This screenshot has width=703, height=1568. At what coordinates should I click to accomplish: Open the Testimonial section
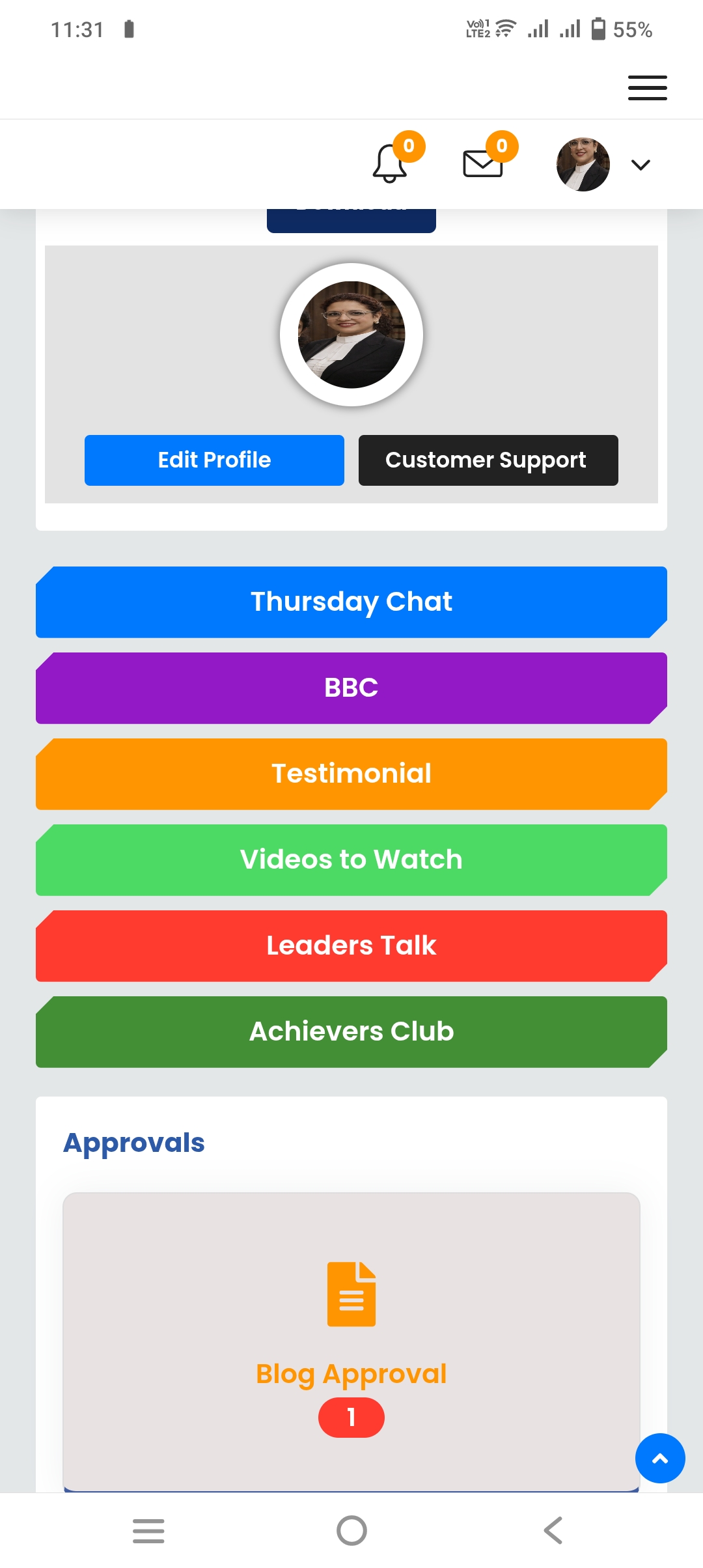351,774
